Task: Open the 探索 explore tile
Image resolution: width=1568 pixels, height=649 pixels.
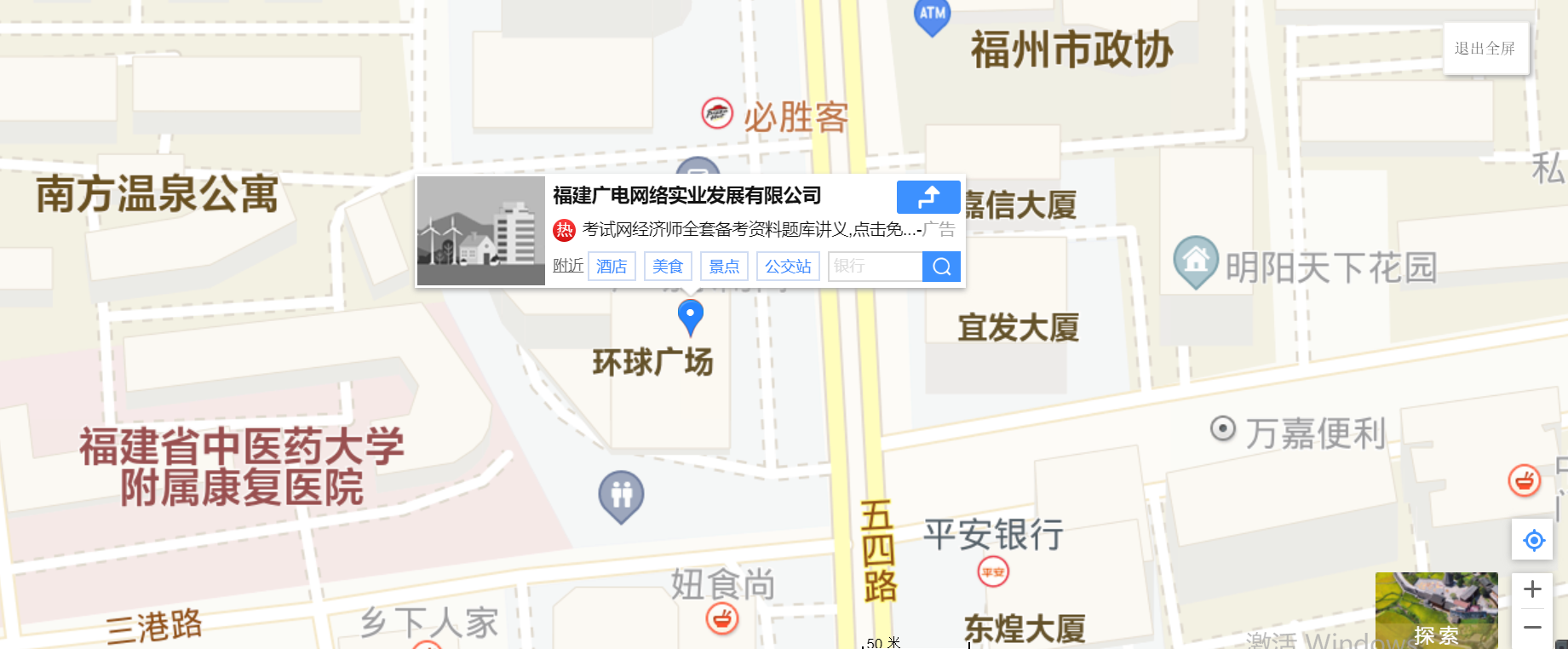Action: click(1436, 612)
